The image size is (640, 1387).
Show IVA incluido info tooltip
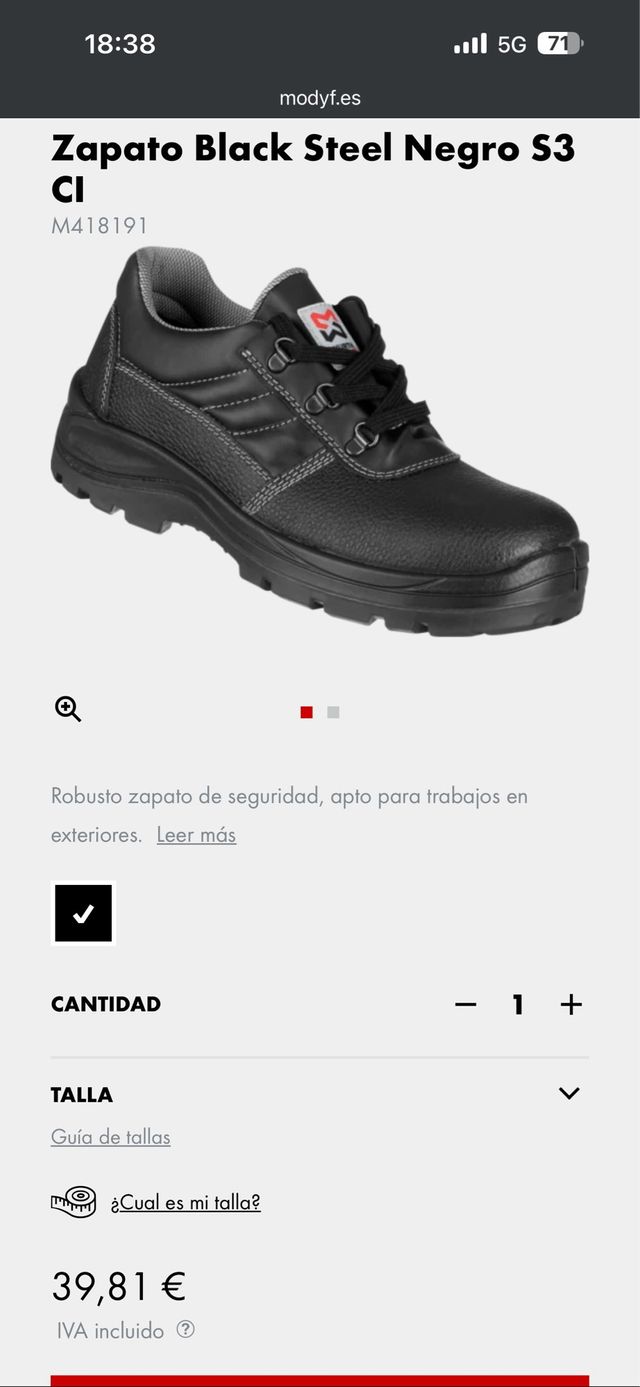[186, 1330]
